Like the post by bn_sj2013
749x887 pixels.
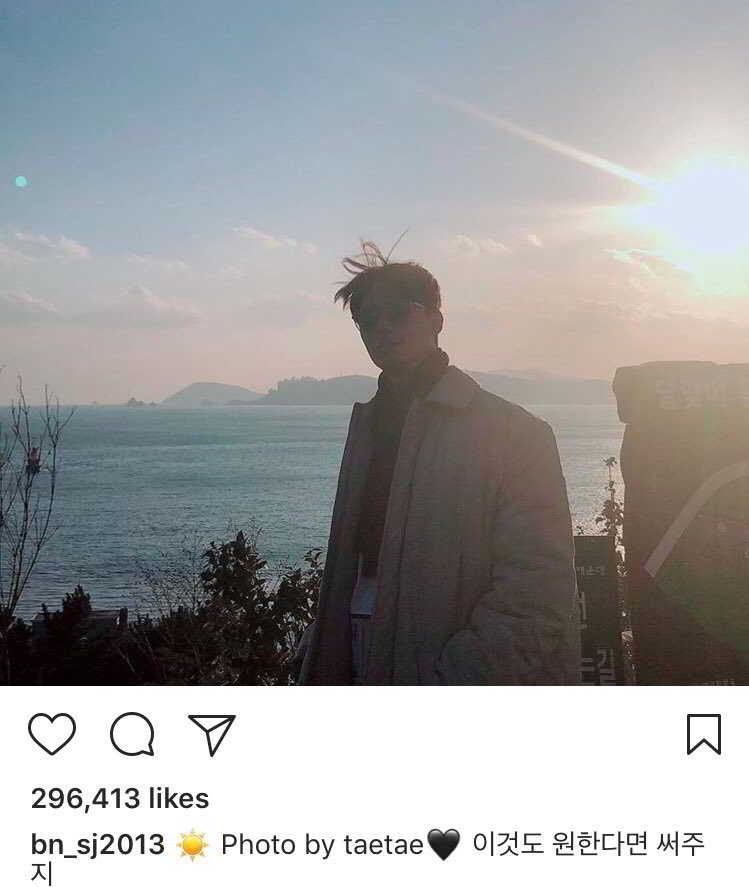point(52,734)
